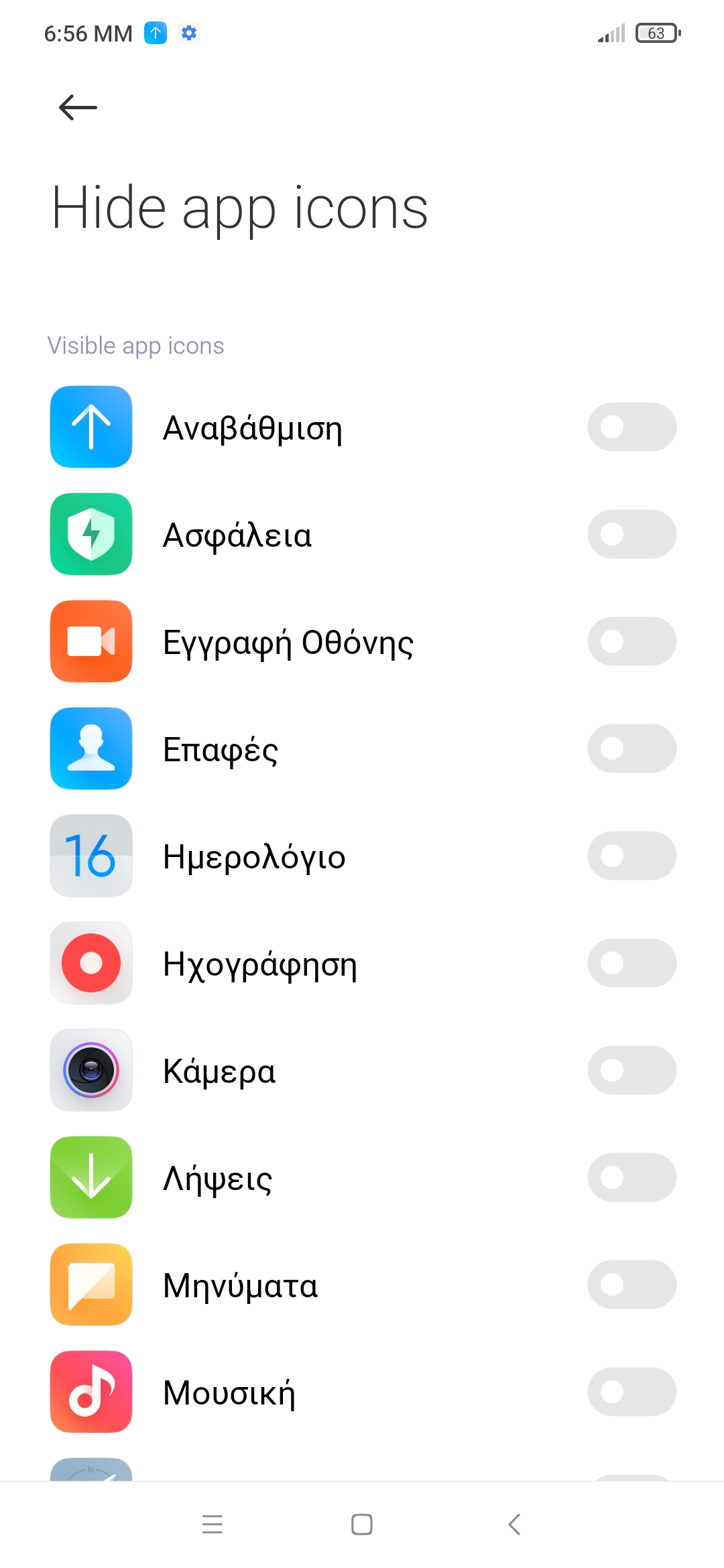
Task: Hide the Μουσική app icon
Action: tap(631, 1392)
